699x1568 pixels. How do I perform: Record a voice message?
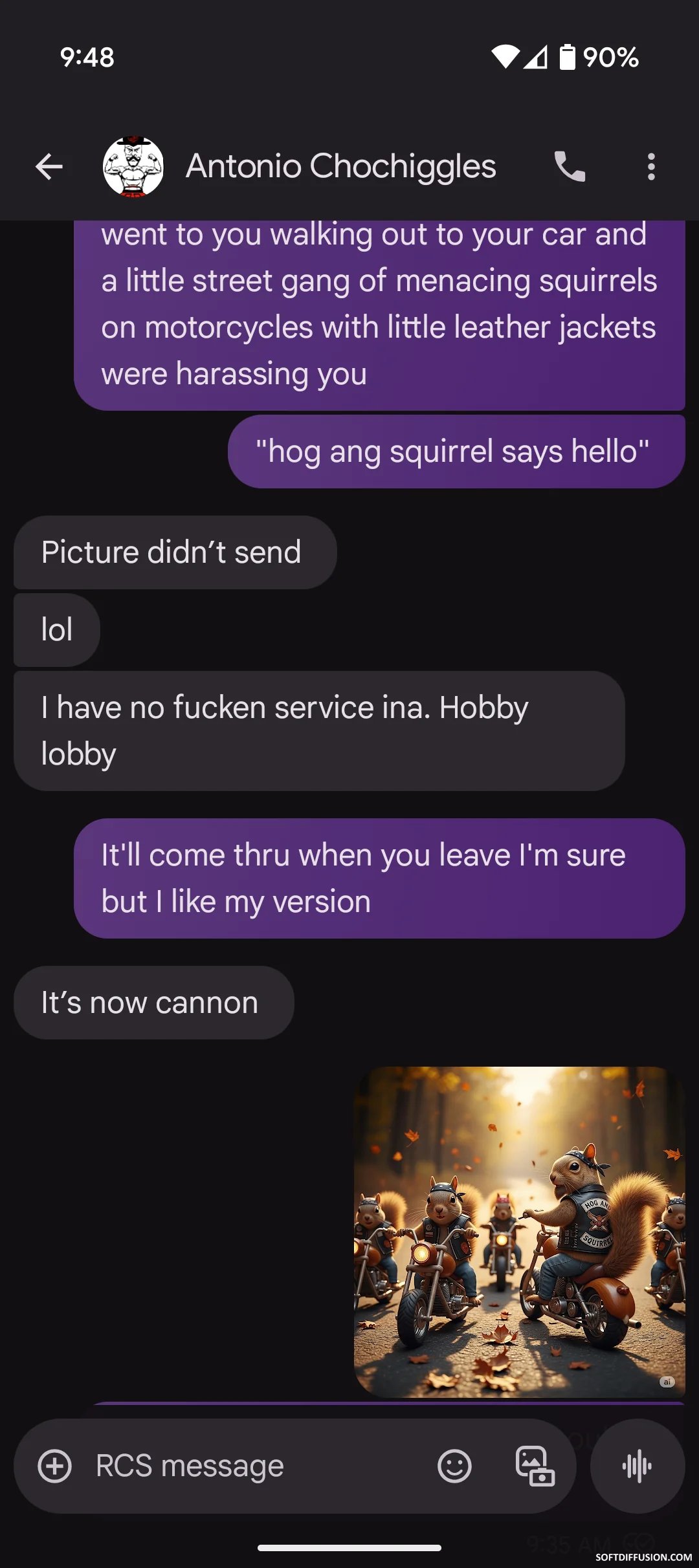[x=638, y=1466]
